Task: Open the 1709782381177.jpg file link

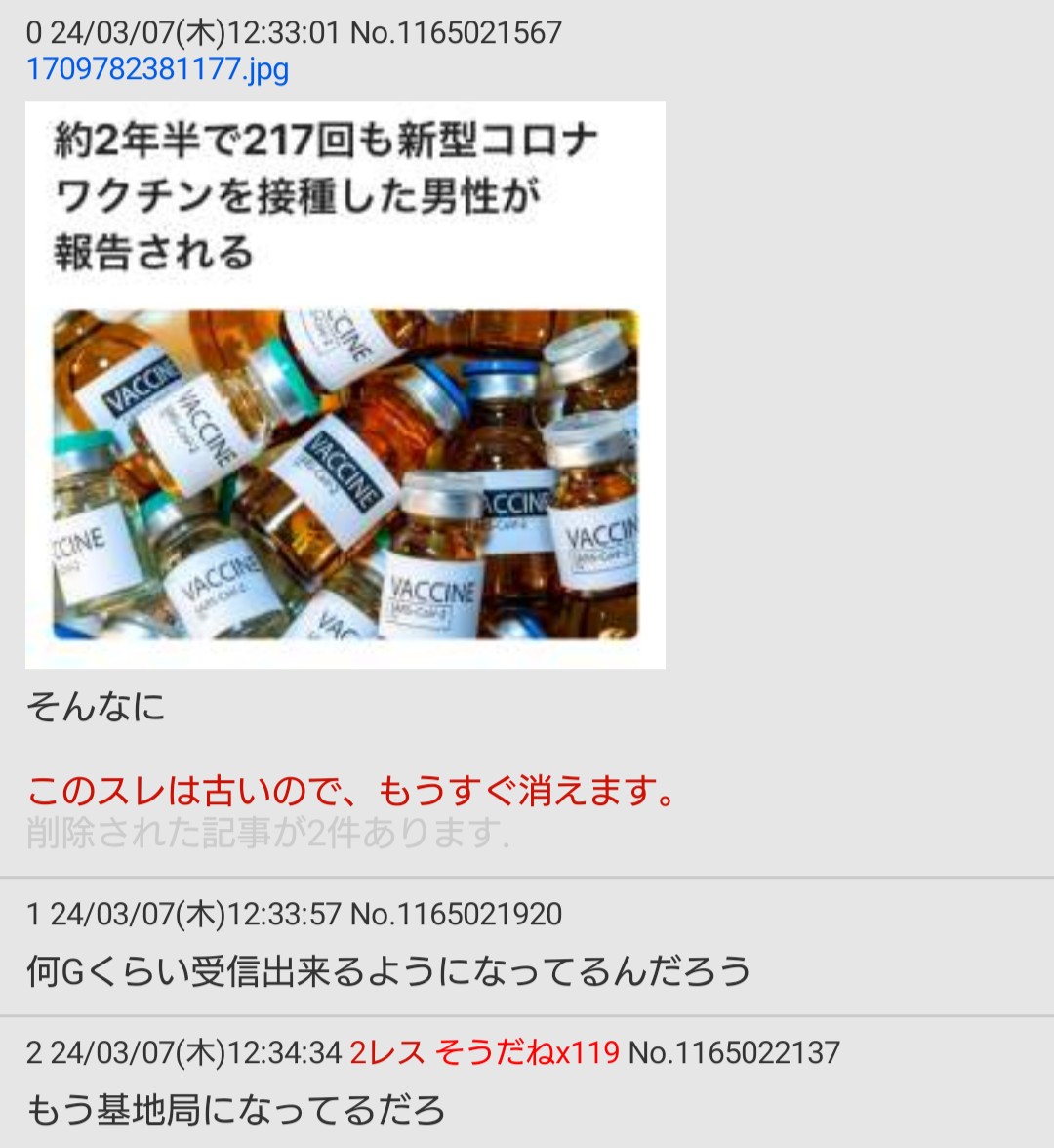Action: pos(157,70)
